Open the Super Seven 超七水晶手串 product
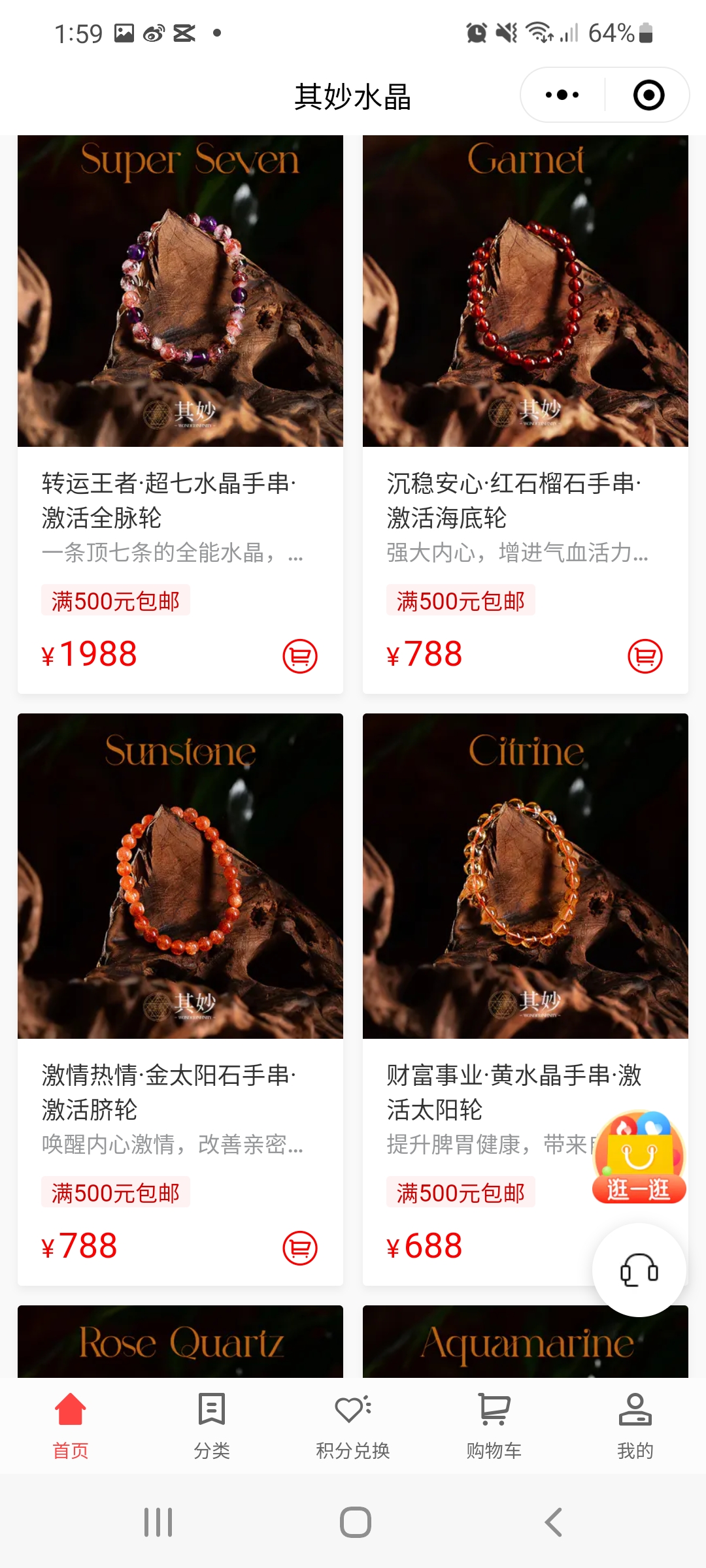The image size is (706, 1568). coord(180,291)
